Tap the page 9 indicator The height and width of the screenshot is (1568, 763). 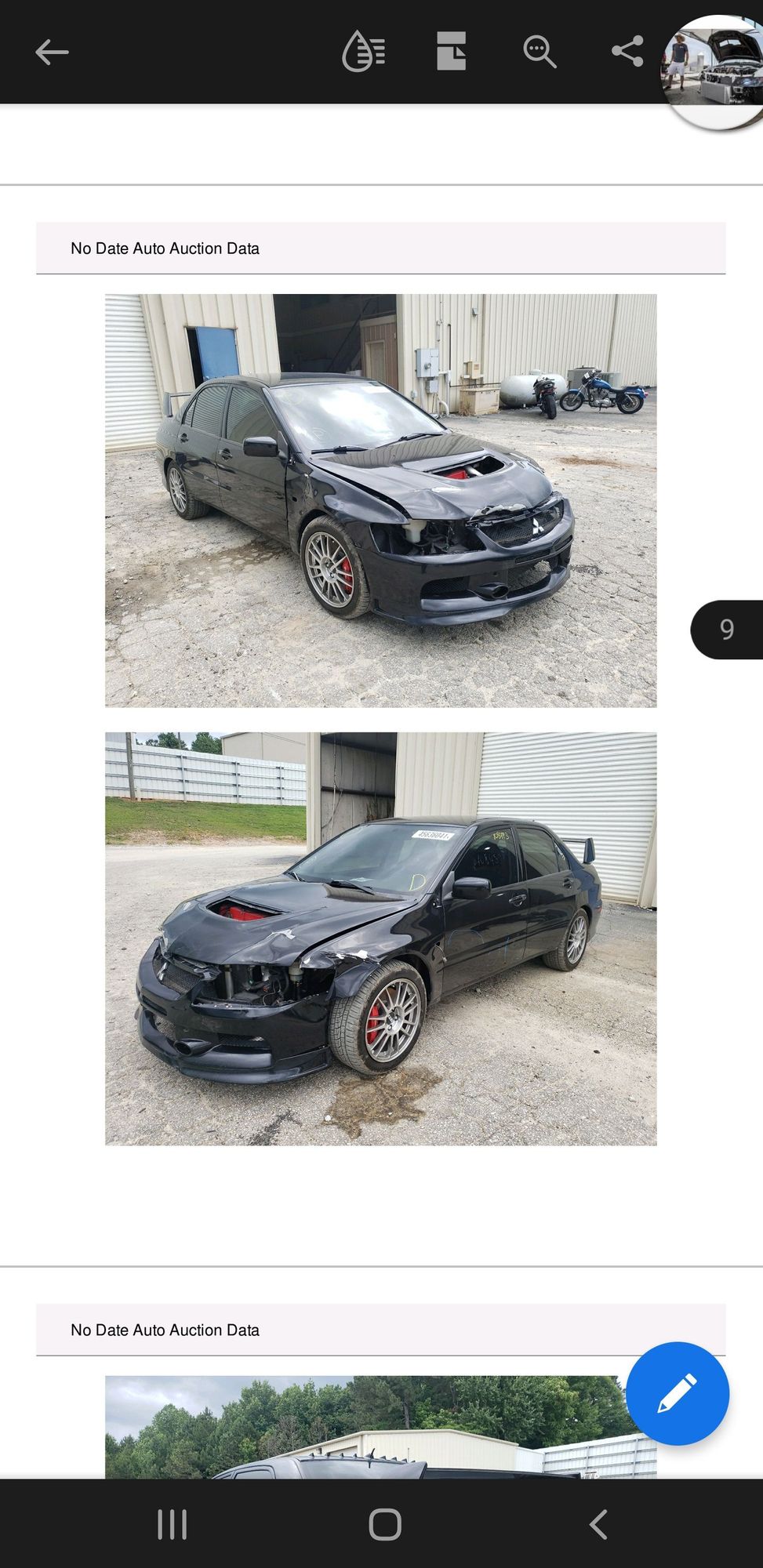point(727,630)
